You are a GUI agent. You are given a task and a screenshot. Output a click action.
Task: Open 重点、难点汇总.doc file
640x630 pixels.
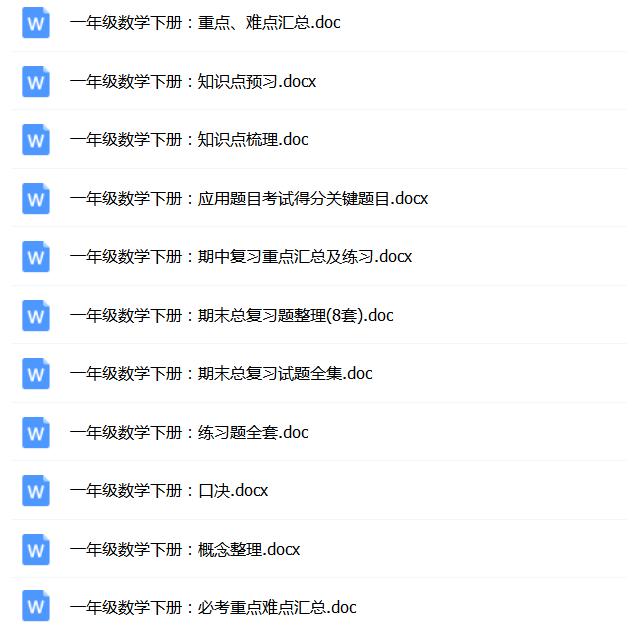click(x=205, y=22)
